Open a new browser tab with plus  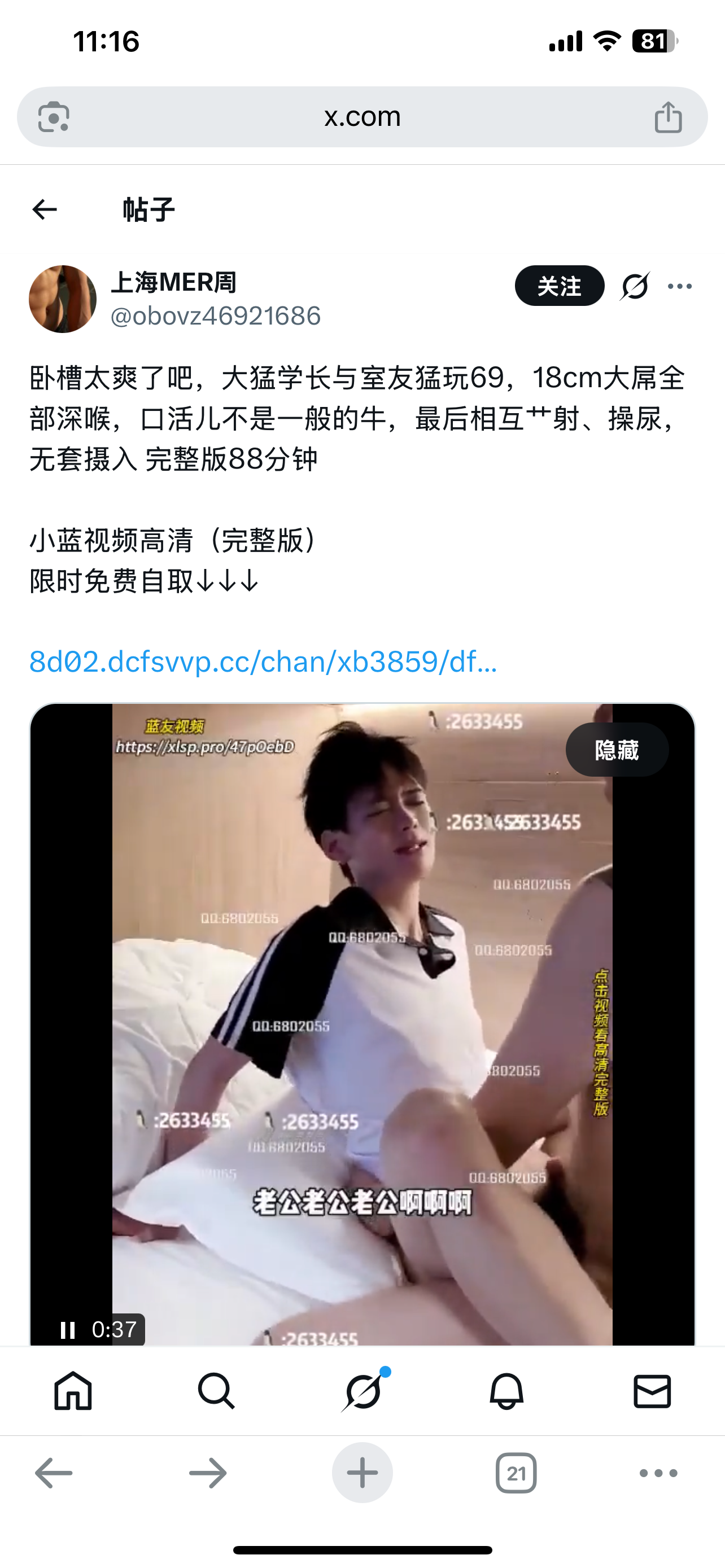pos(362,1473)
